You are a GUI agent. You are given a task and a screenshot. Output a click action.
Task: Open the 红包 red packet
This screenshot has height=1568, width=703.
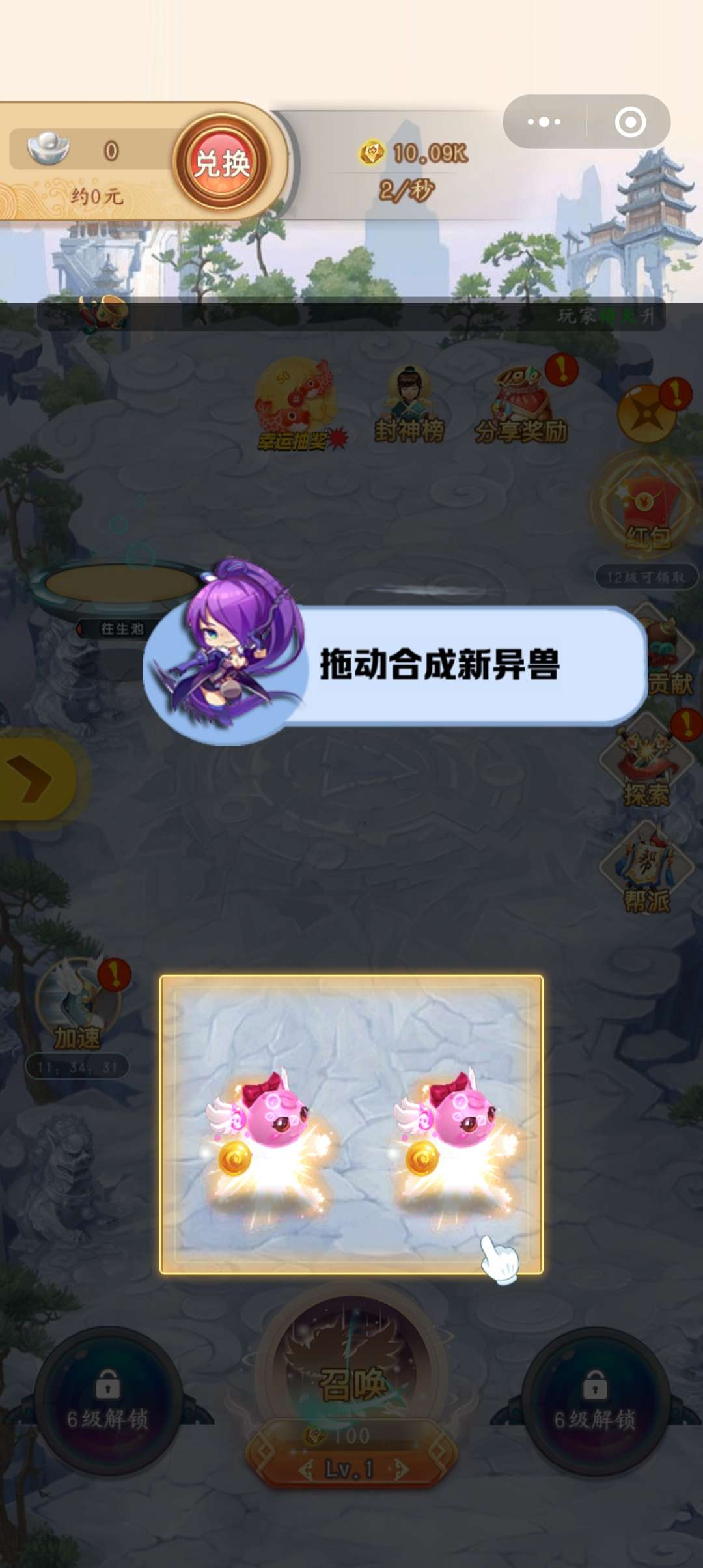pos(646,508)
